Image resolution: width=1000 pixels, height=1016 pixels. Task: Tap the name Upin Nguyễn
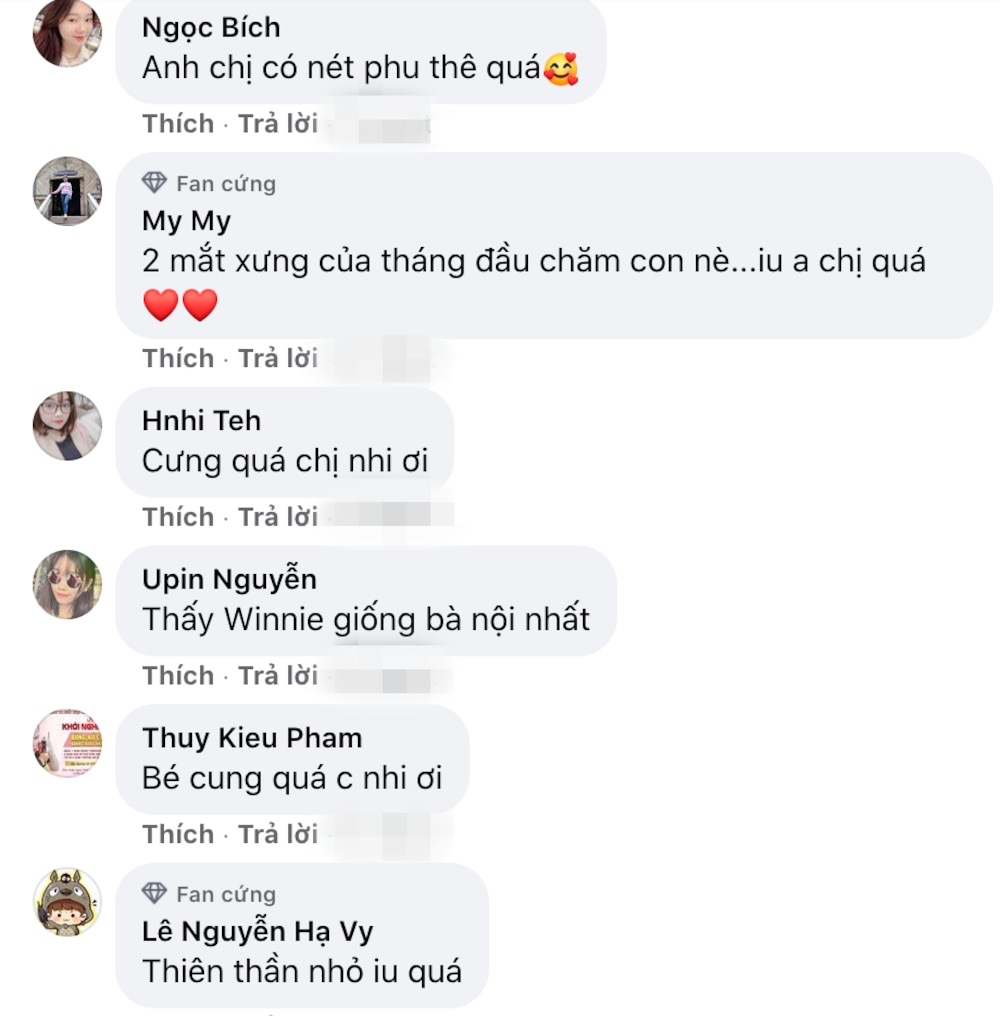pos(229,579)
